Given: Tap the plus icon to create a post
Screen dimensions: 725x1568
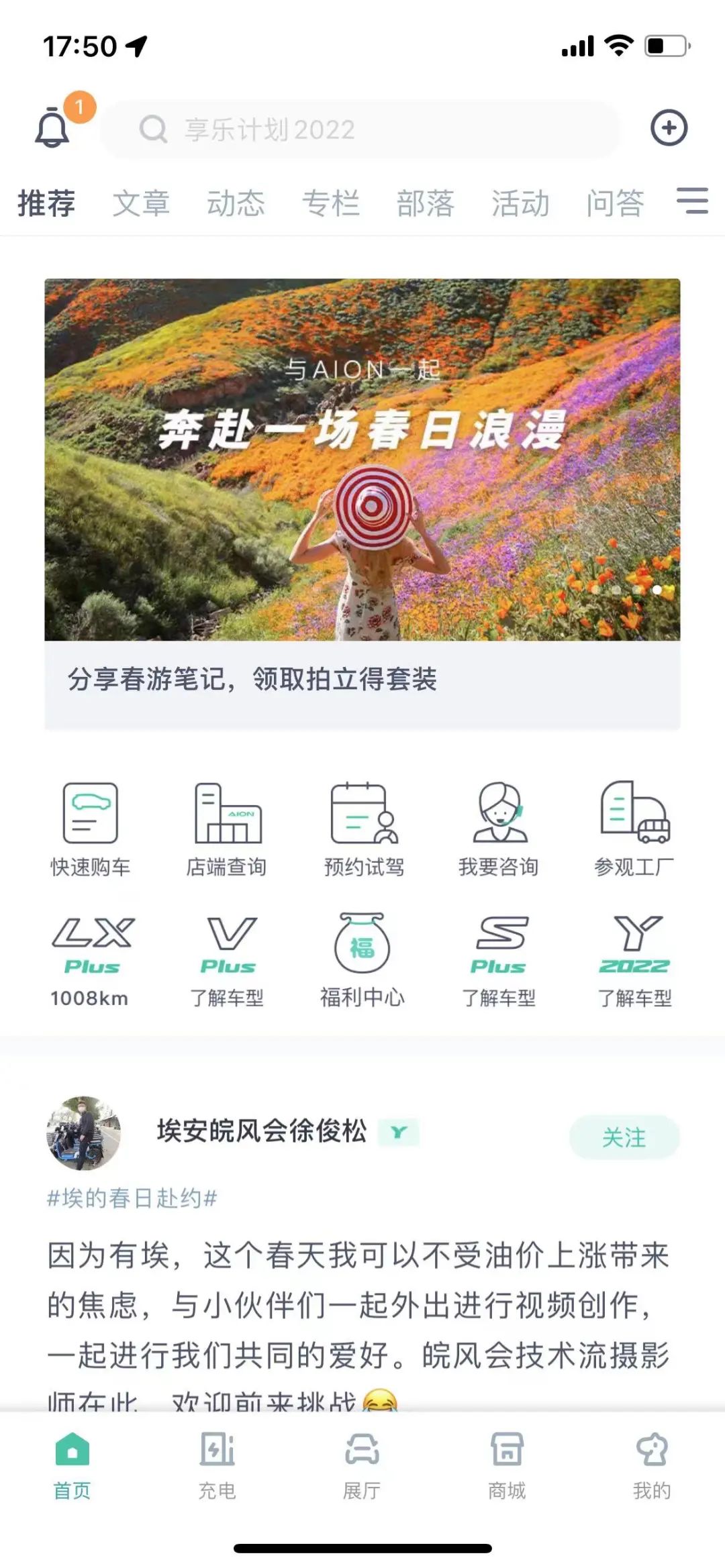Looking at the screenshot, I should (669, 127).
